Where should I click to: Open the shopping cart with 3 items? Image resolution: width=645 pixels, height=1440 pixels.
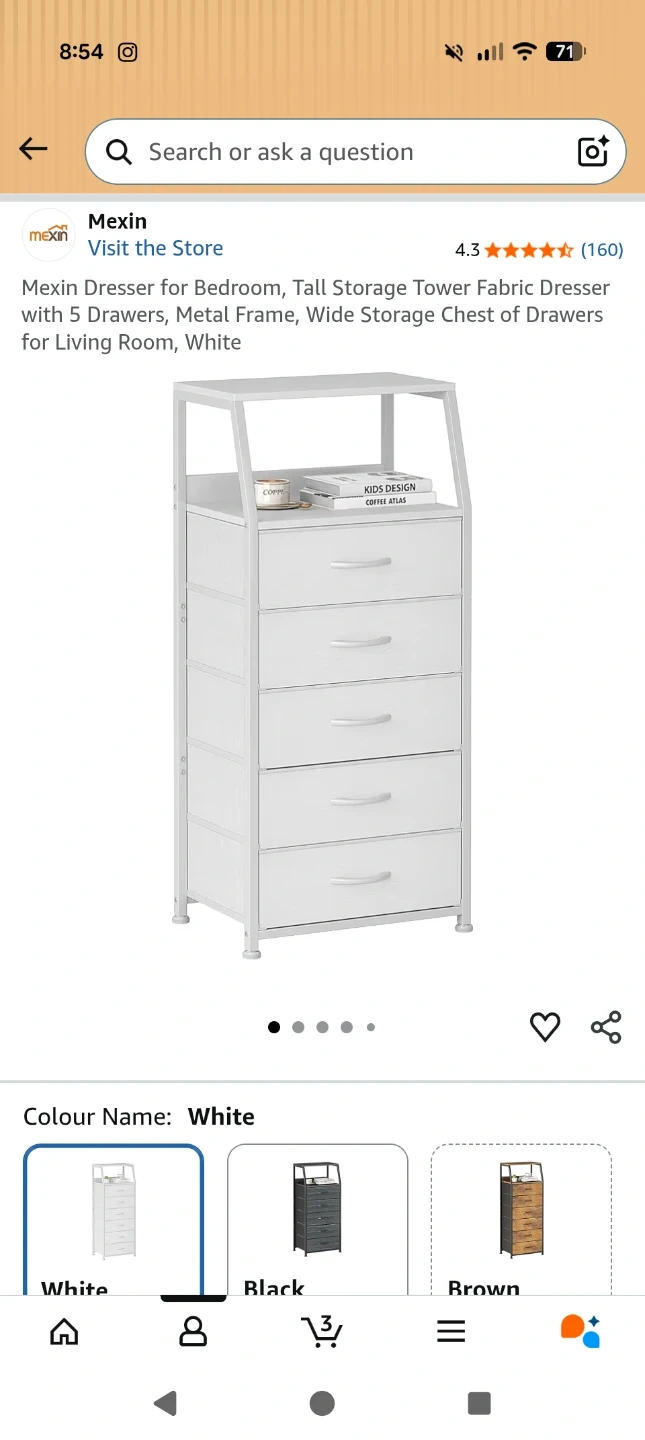[322, 1331]
